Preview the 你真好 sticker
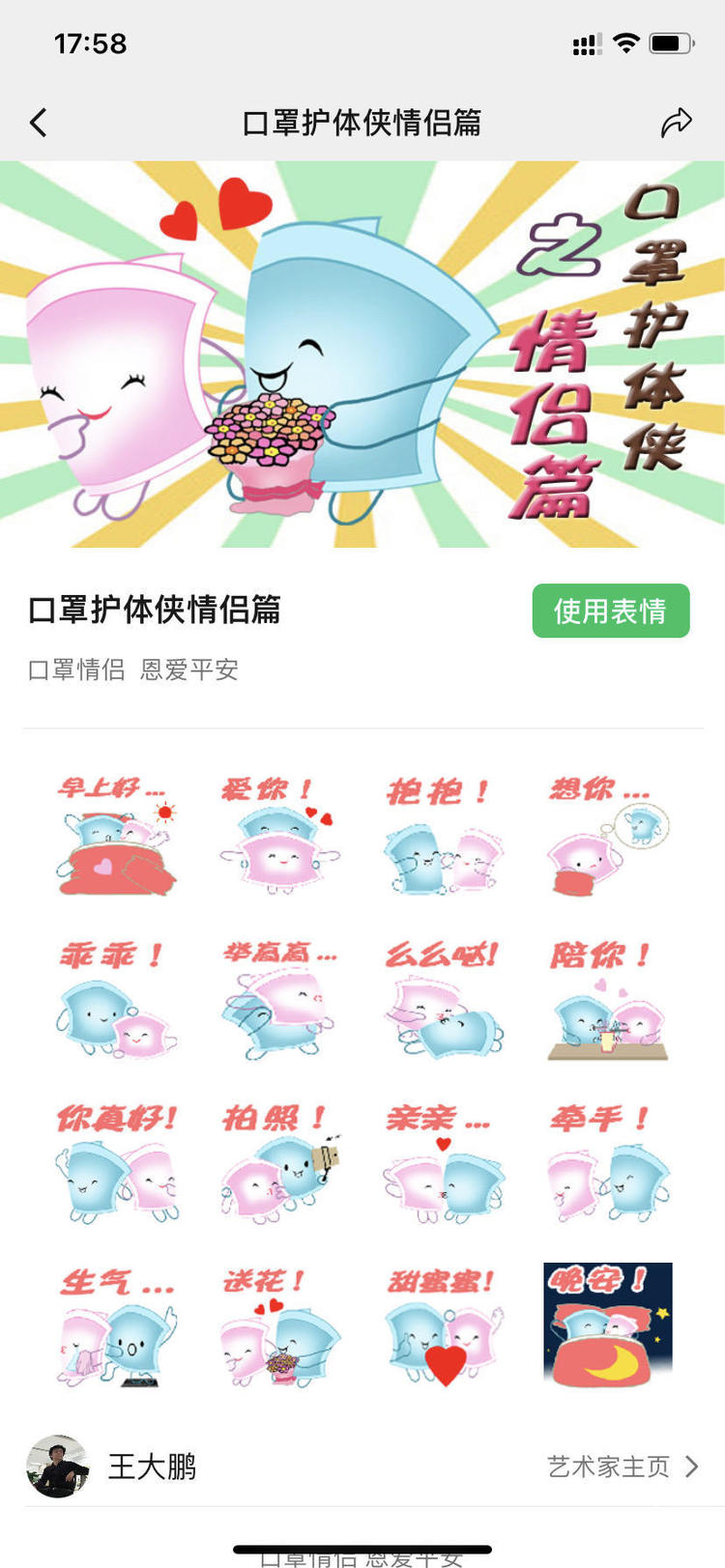 (x=116, y=1165)
